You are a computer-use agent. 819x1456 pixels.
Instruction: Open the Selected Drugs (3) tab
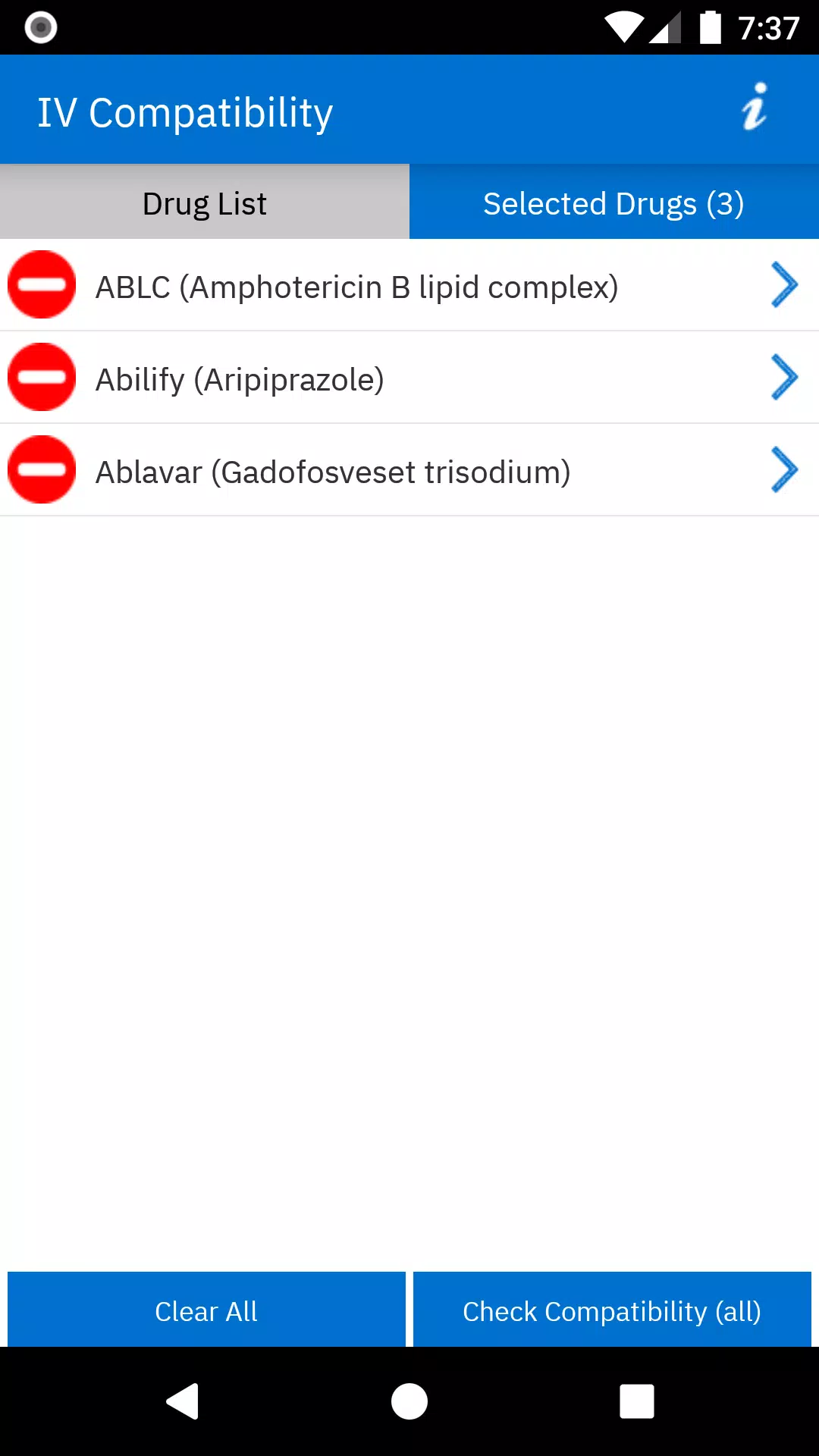point(613,202)
